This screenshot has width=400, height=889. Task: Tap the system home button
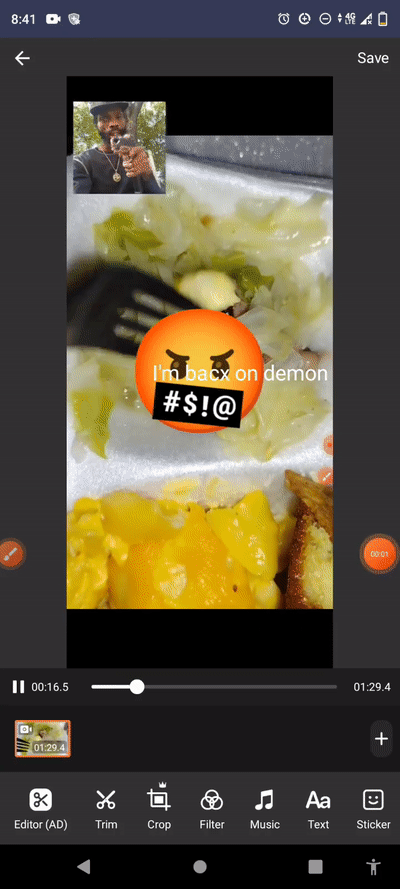(x=199, y=866)
